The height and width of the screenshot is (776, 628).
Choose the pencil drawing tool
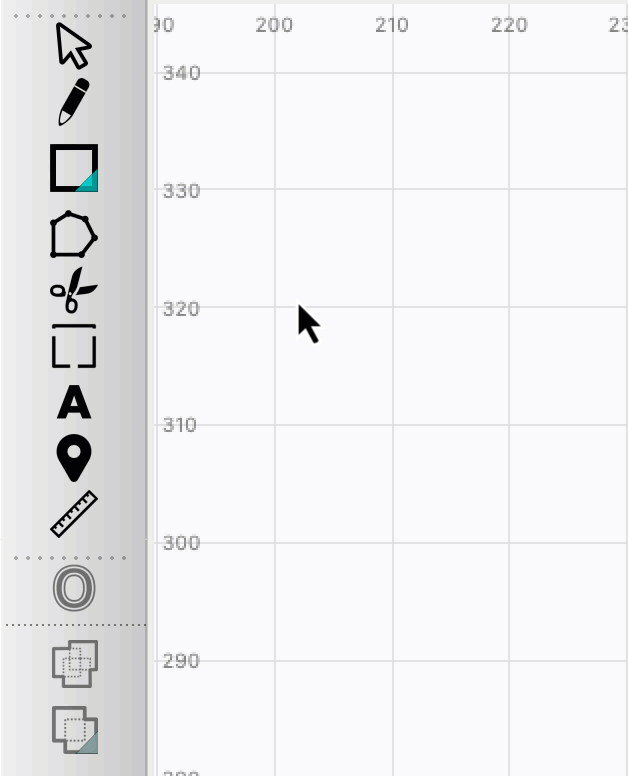74,102
